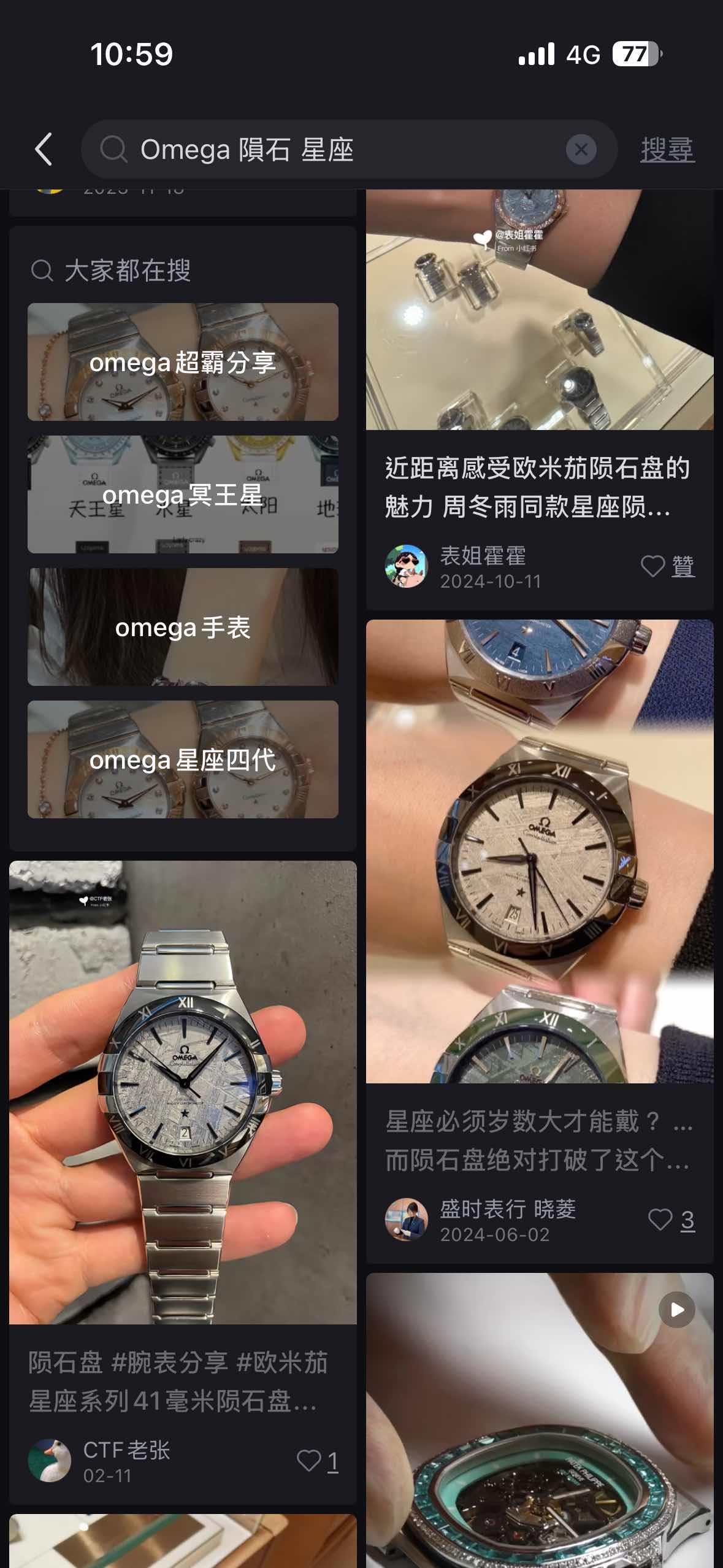The image size is (723, 1568).
Task: Open the teal gem-bezel watch video post
Action: click(x=540, y=1423)
